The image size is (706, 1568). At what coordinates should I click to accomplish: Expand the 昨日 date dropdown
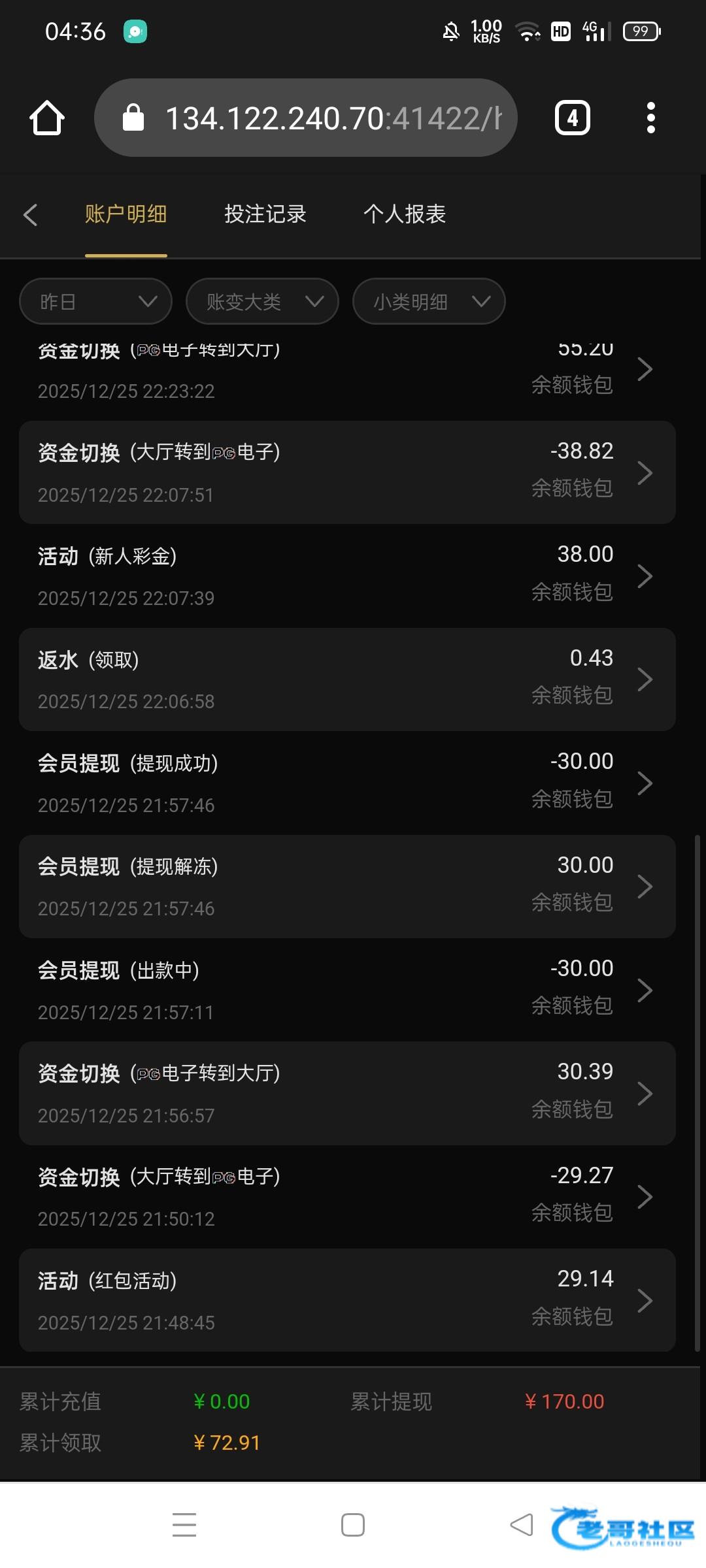point(96,301)
